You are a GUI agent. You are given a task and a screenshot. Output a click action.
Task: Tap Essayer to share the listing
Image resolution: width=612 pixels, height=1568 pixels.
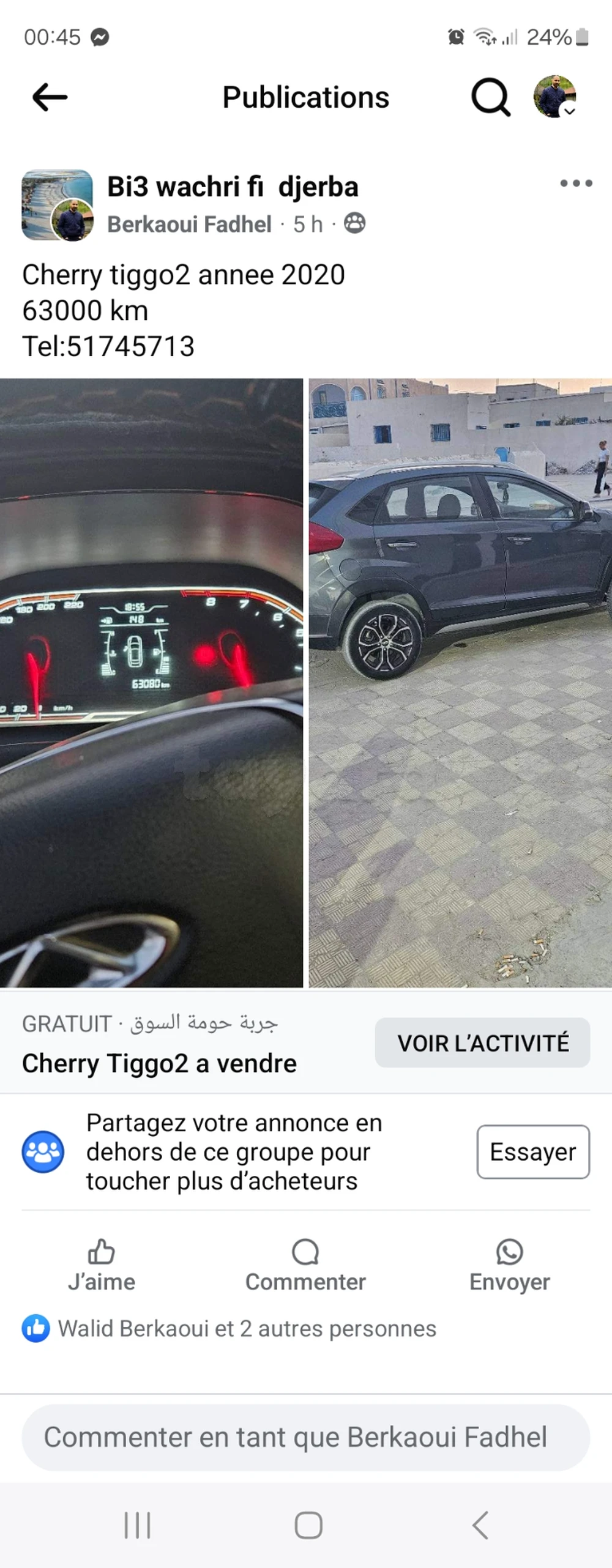tap(532, 1152)
